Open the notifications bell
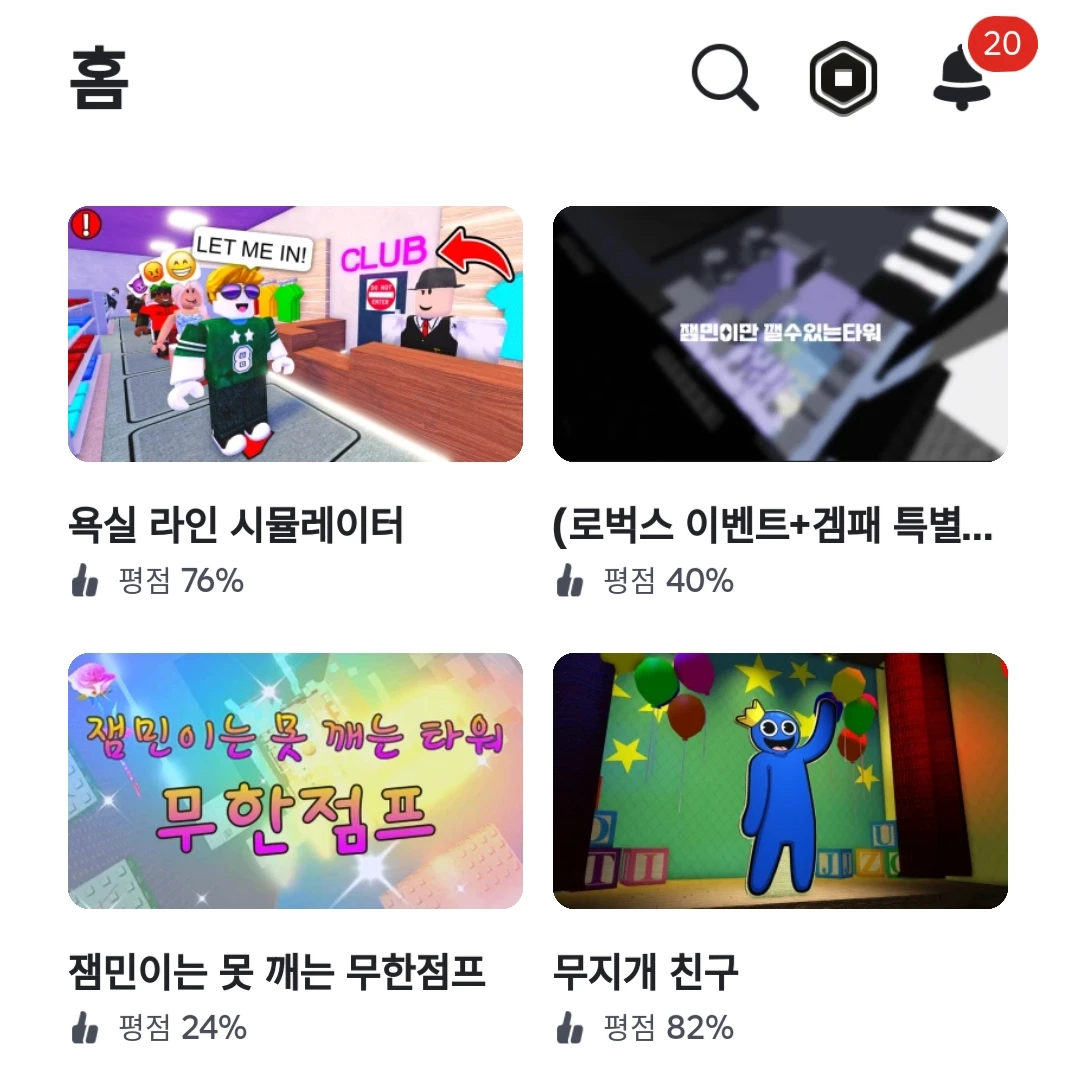The width and height of the screenshot is (1080, 1080). click(961, 78)
